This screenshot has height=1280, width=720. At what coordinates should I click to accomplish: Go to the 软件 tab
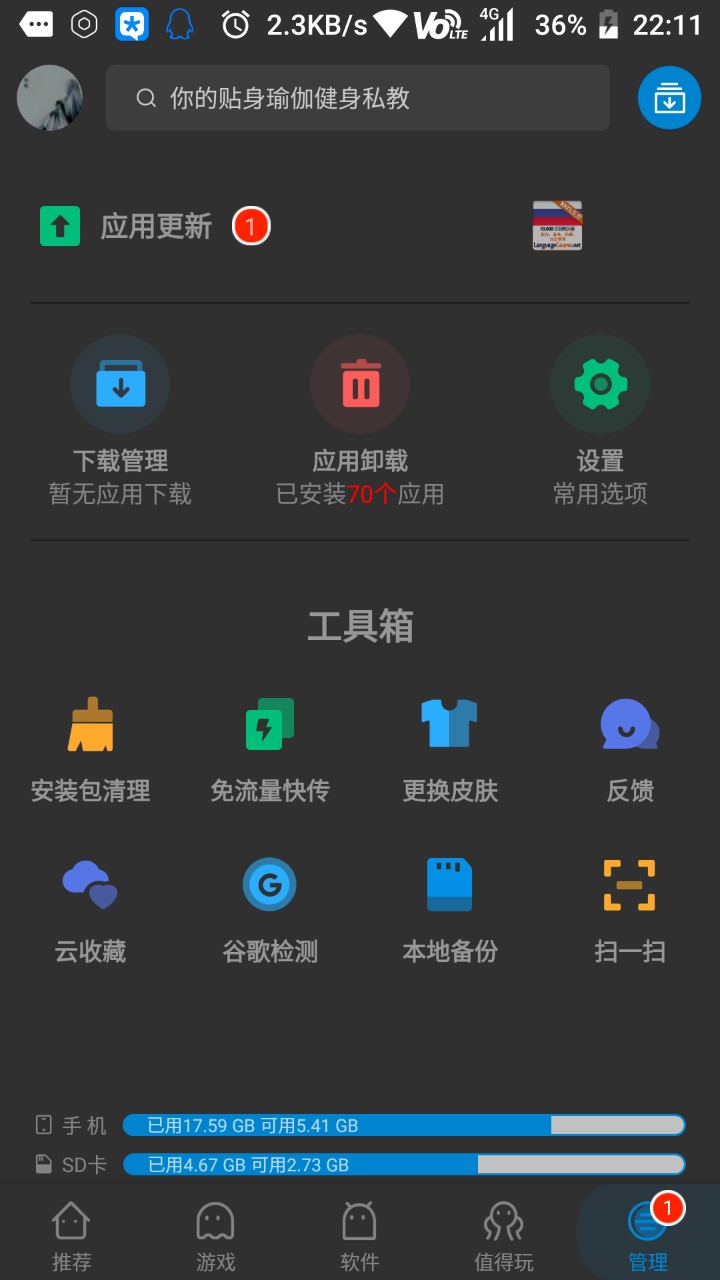pos(360,1235)
